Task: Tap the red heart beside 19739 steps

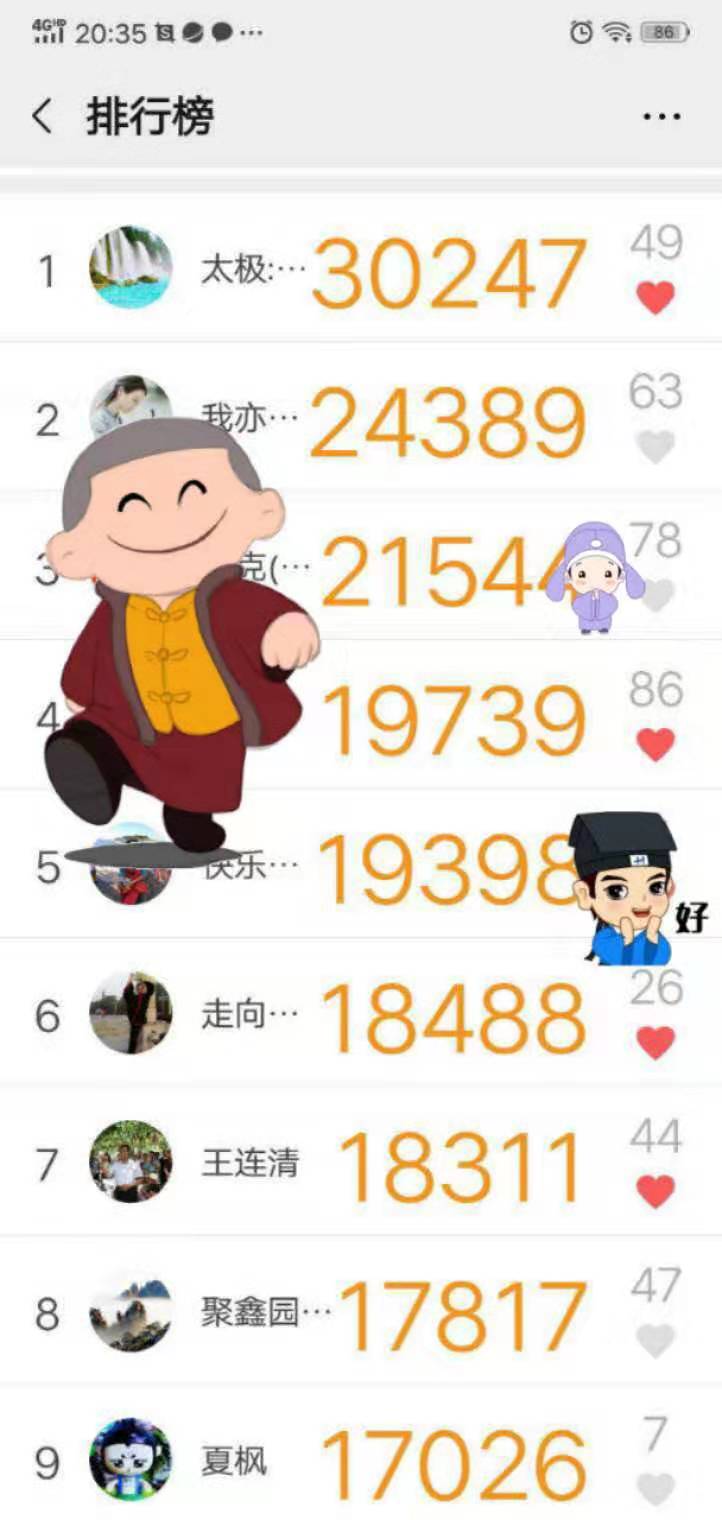Action: pyautogui.click(x=656, y=744)
